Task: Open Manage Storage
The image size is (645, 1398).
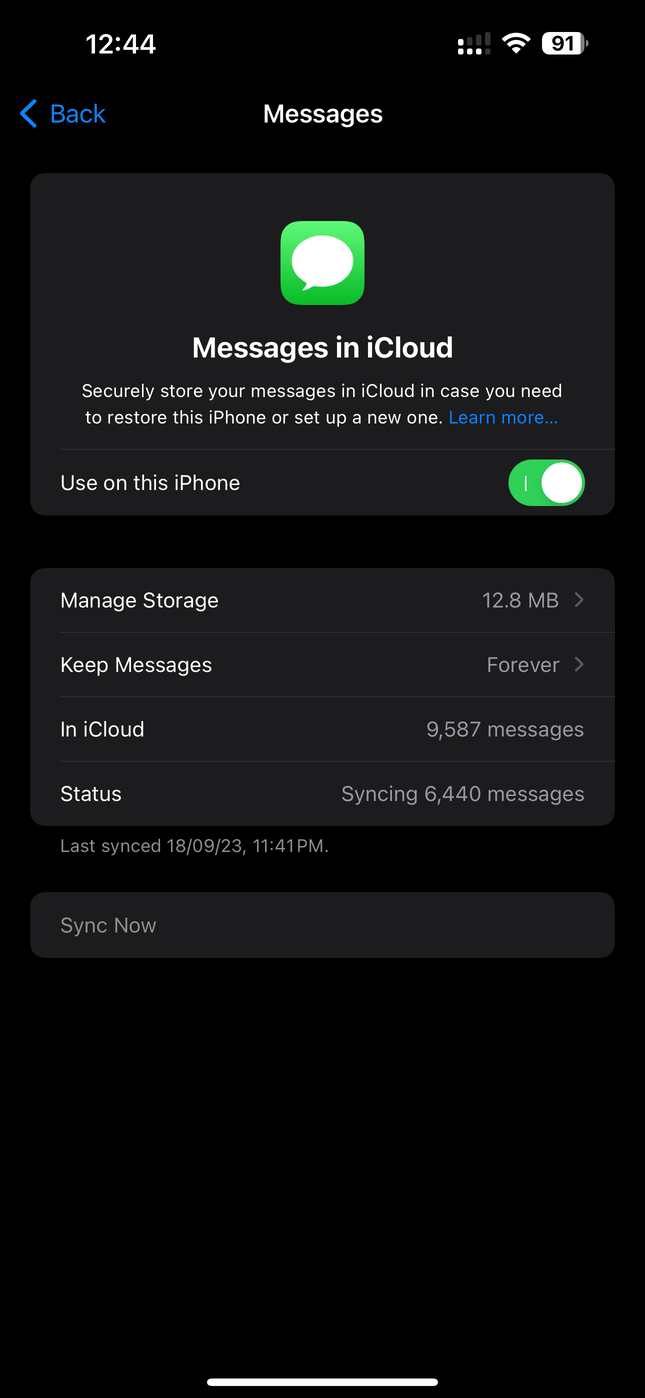Action: [322, 601]
